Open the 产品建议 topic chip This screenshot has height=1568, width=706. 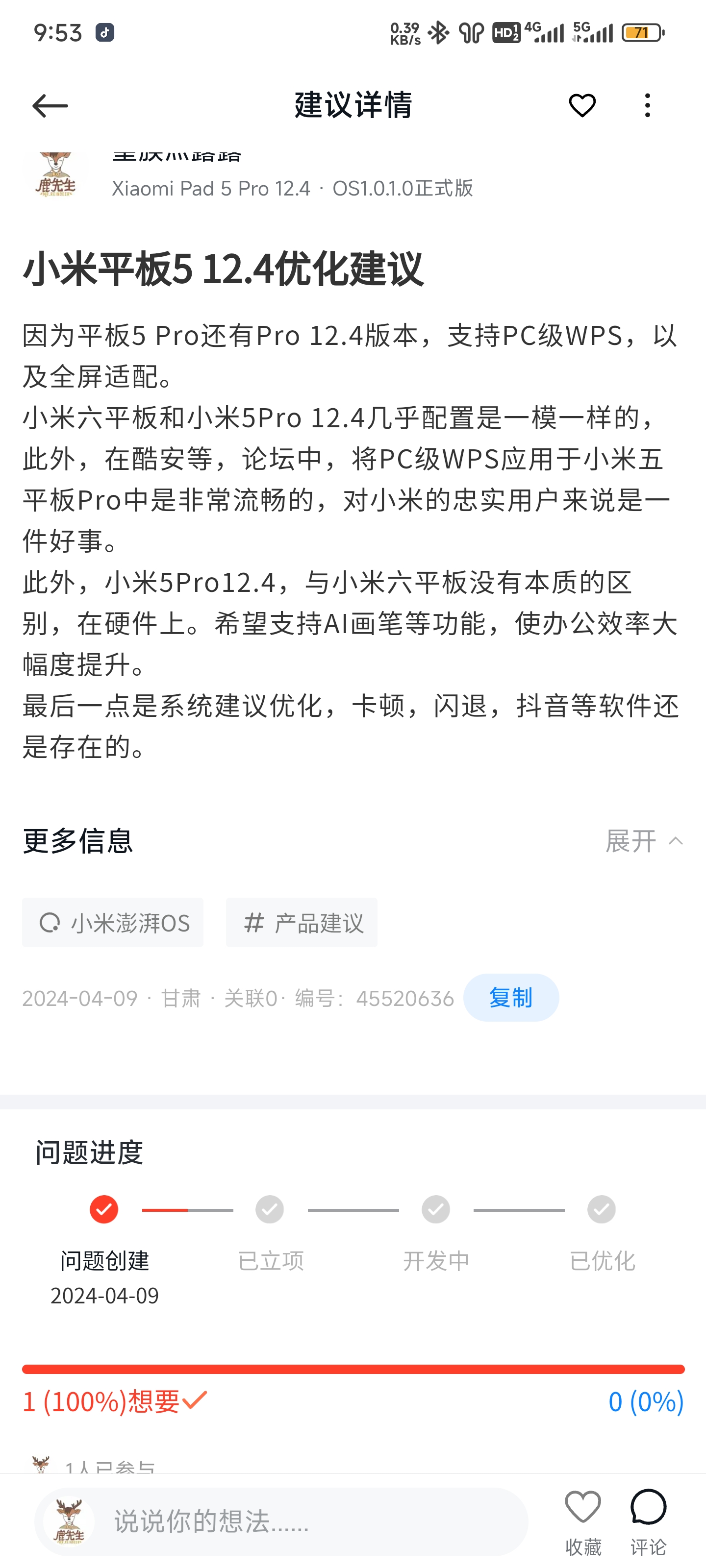[302, 922]
